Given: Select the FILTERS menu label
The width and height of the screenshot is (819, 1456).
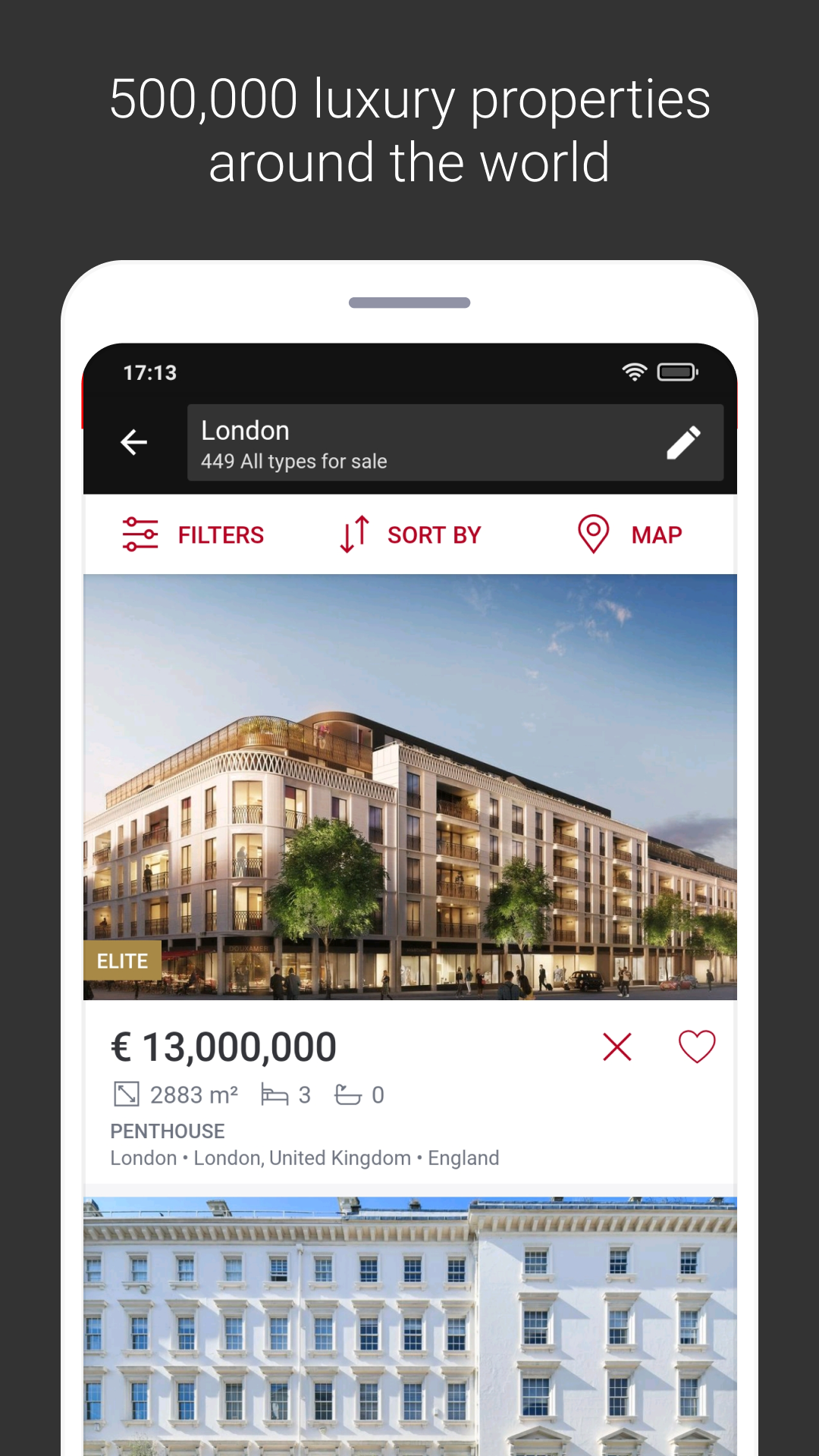Looking at the screenshot, I should pos(221,535).
